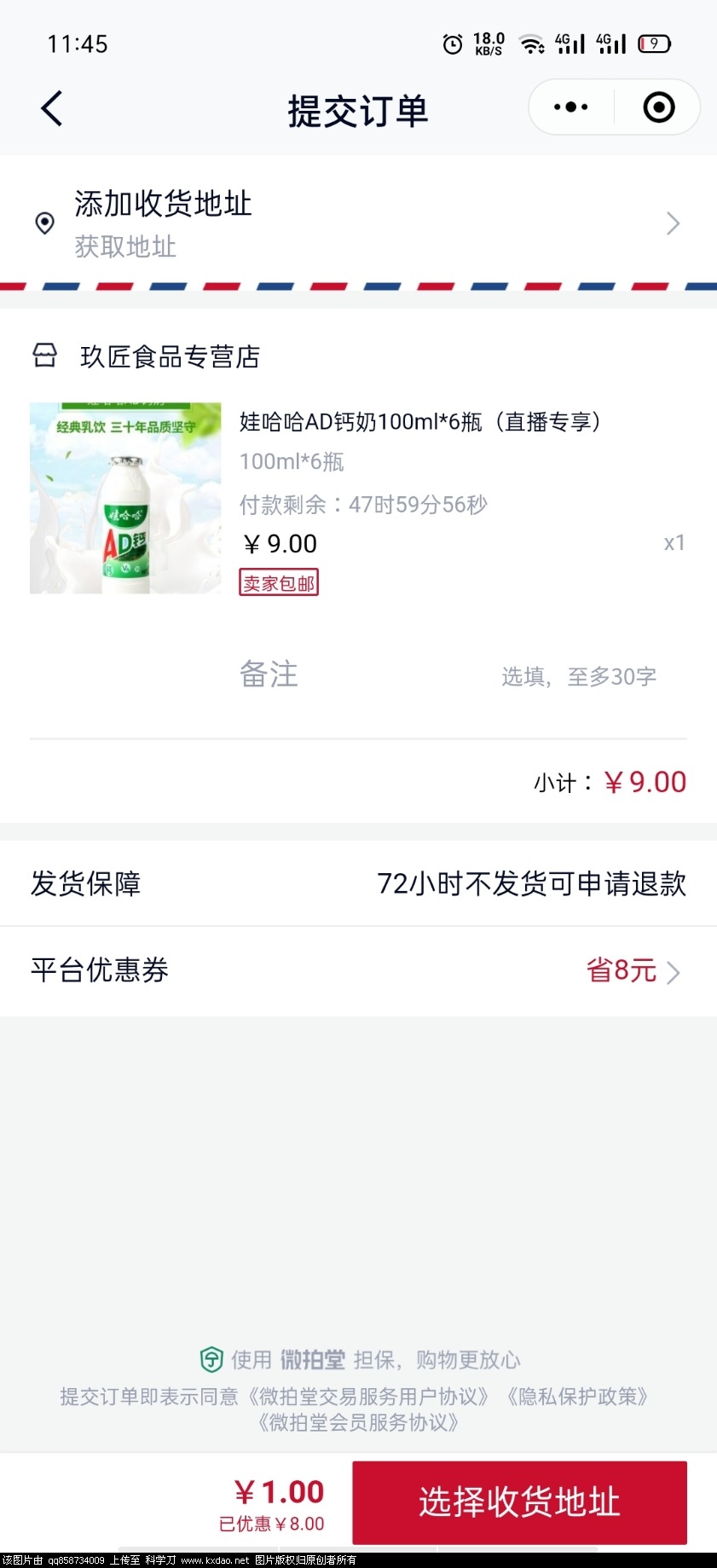Open shipping address details via the chevron

coord(673,223)
